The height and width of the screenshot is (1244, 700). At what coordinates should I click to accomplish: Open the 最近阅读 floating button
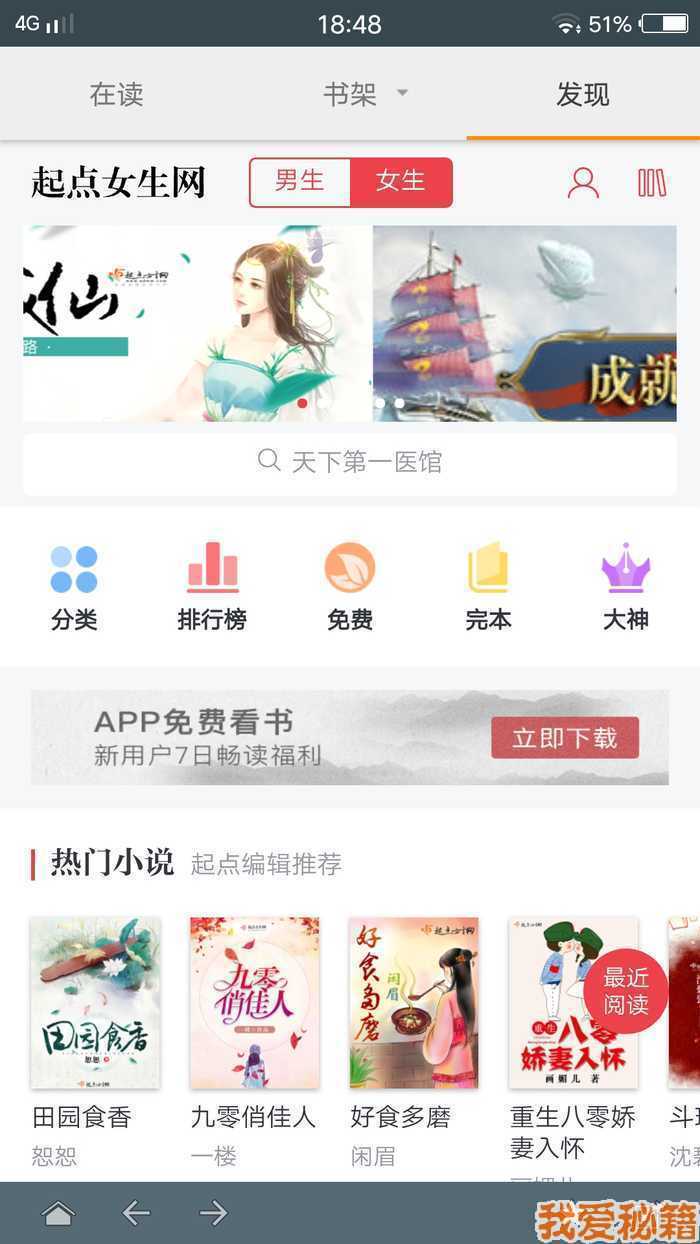pyautogui.click(x=626, y=990)
